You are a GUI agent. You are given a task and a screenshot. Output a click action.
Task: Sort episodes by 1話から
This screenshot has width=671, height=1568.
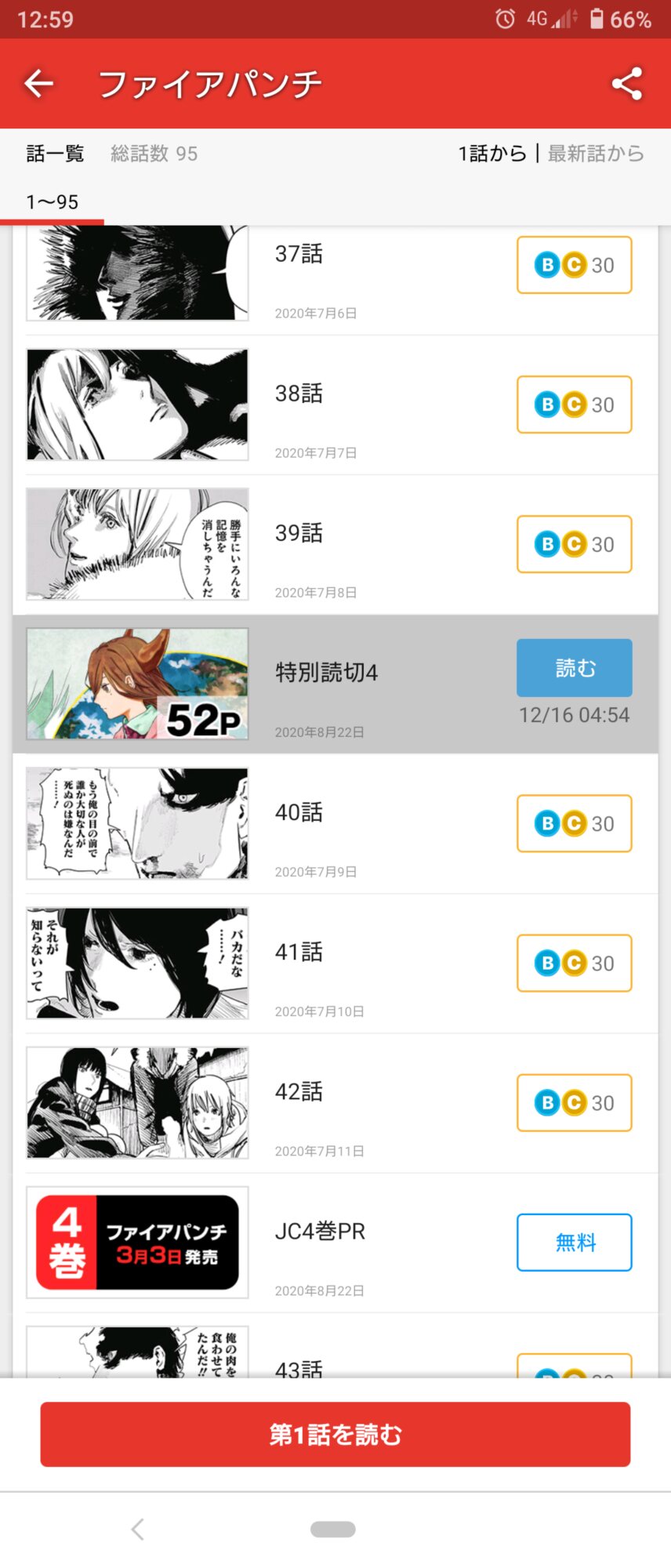(492, 154)
